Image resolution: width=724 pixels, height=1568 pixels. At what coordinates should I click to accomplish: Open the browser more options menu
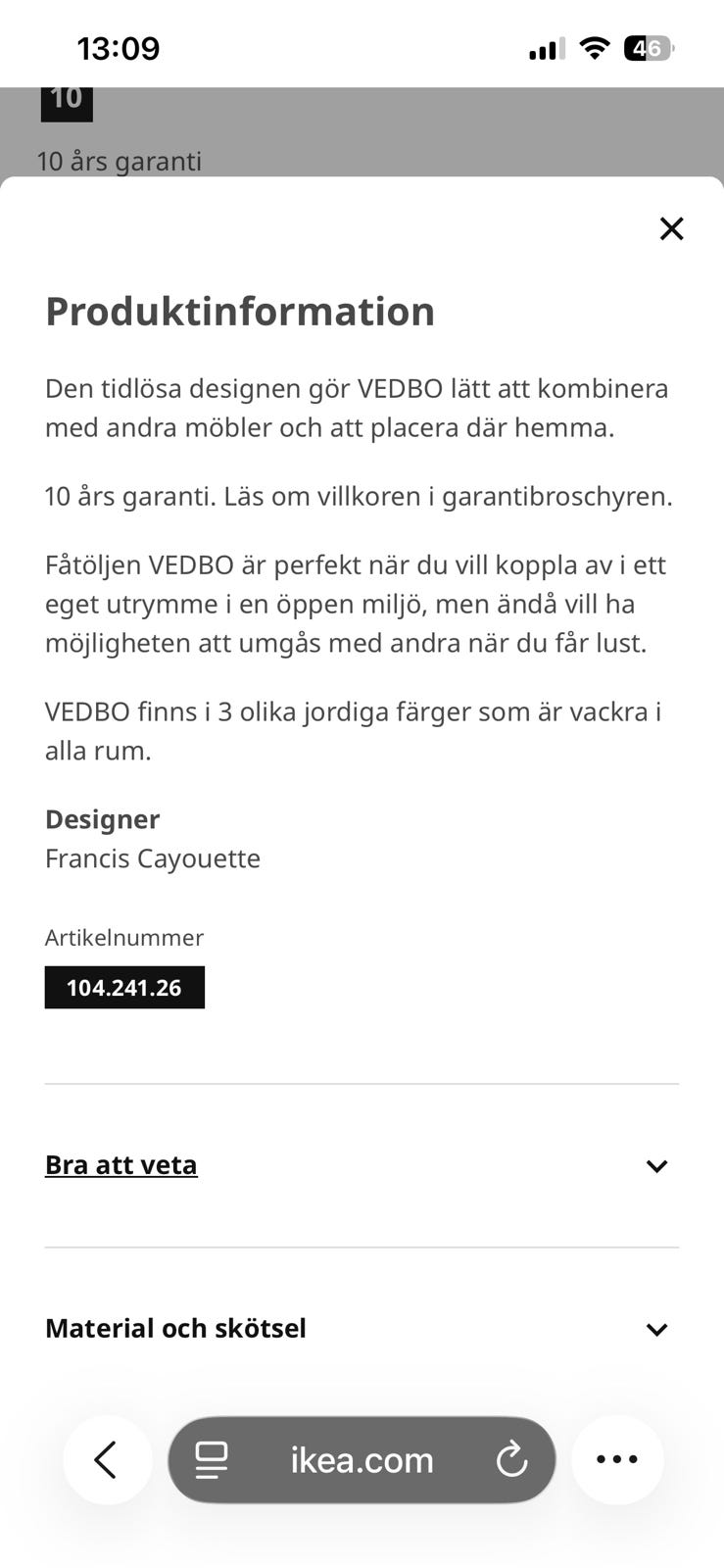pos(616,1459)
